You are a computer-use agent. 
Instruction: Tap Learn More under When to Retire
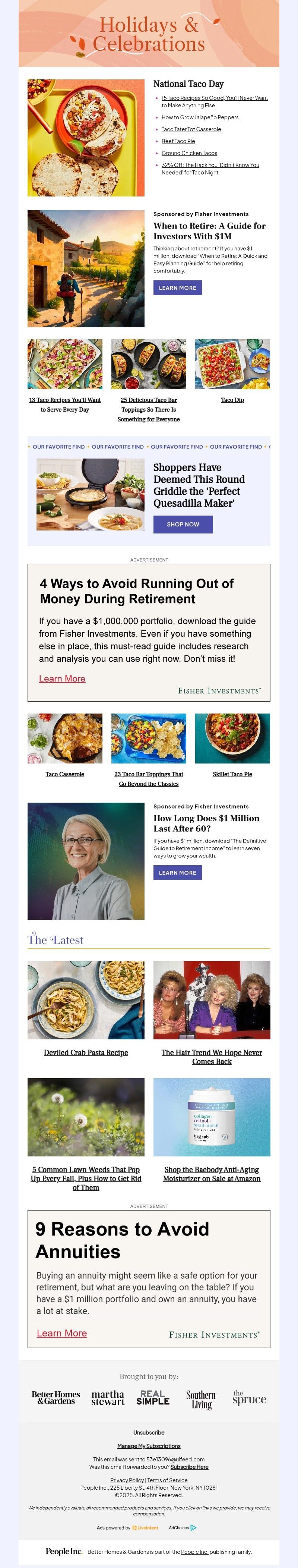click(178, 288)
